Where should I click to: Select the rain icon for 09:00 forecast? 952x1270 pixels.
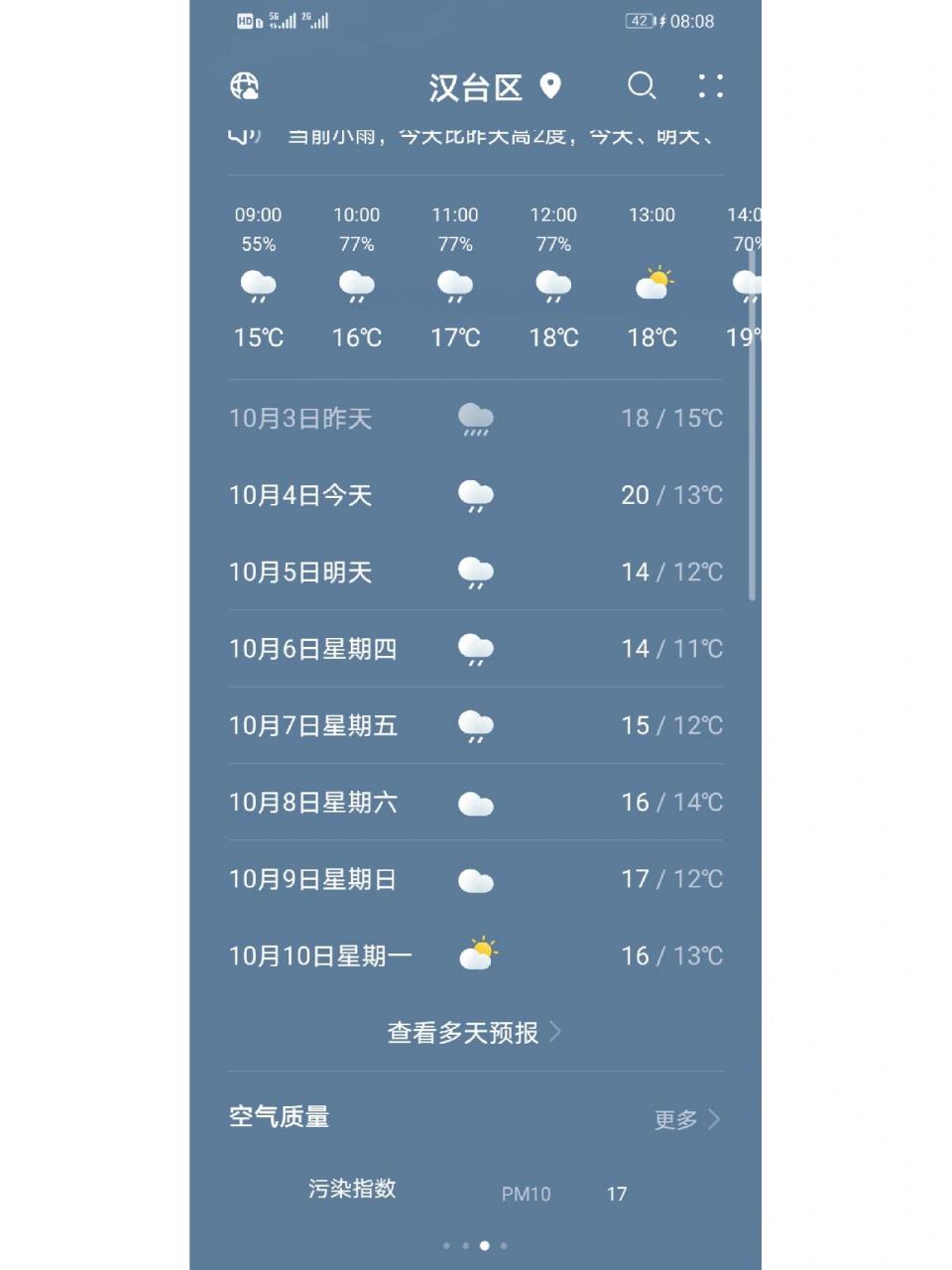point(258,285)
